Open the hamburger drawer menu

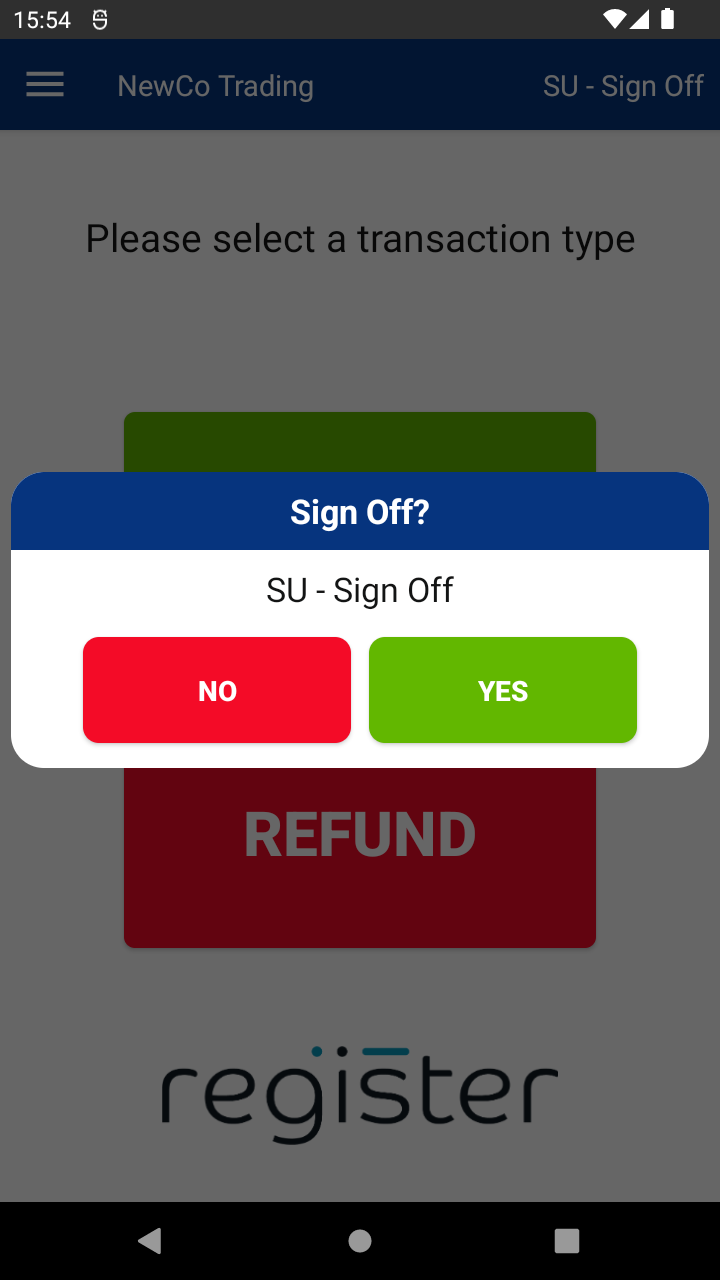(45, 86)
